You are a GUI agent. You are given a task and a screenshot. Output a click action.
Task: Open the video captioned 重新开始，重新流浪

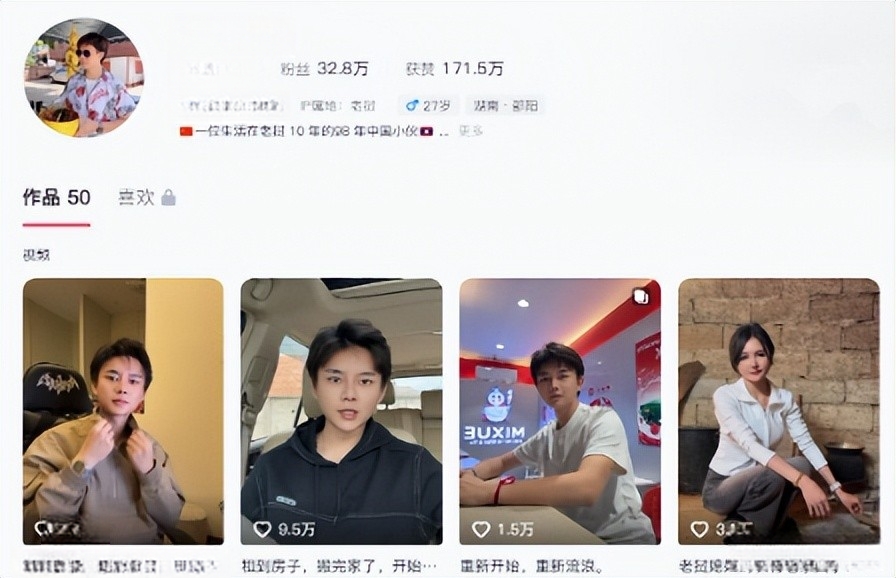(x=559, y=410)
